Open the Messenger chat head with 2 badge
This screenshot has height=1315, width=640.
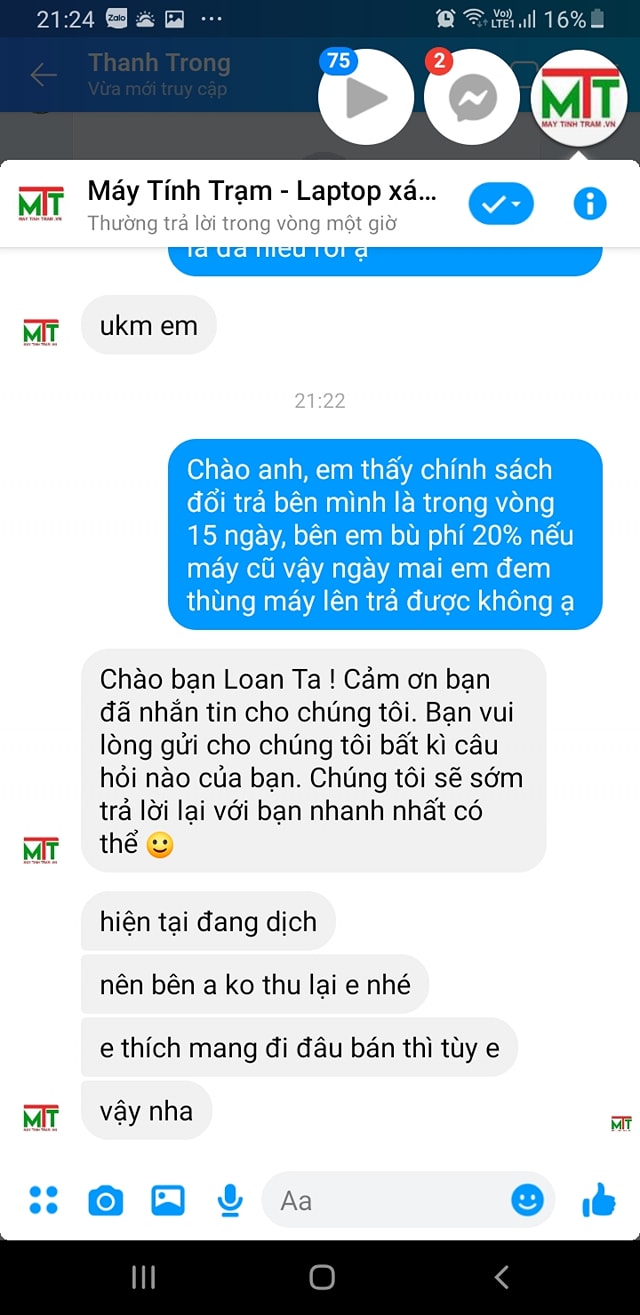(472, 97)
